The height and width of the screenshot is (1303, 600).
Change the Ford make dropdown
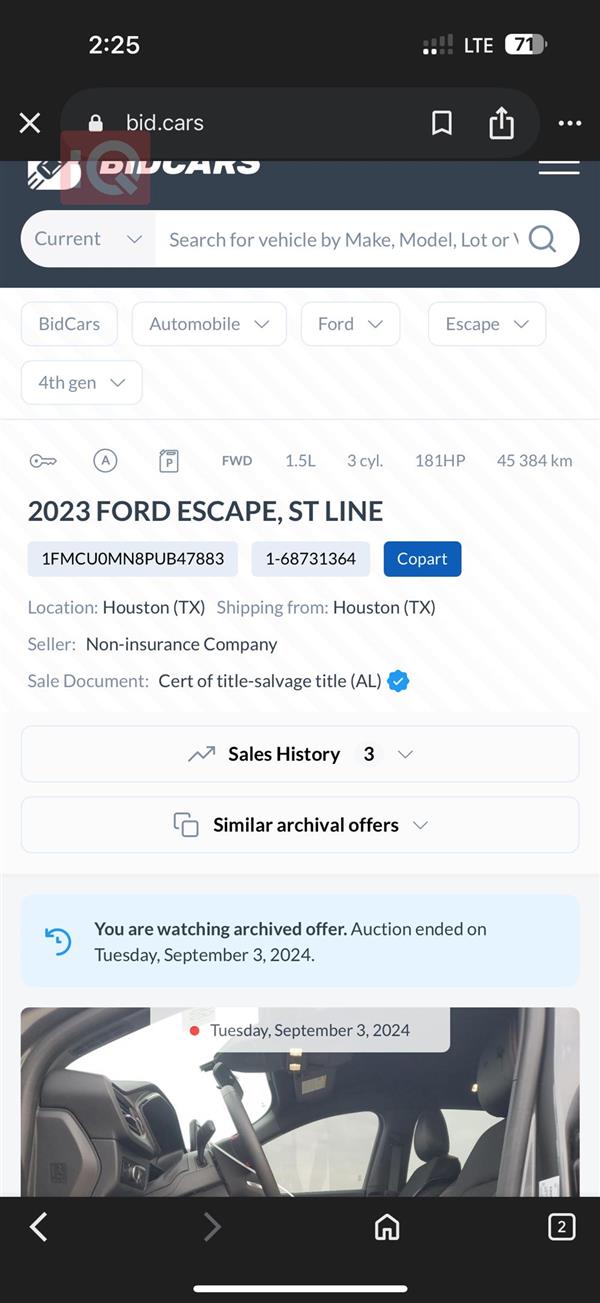click(x=350, y=324)
